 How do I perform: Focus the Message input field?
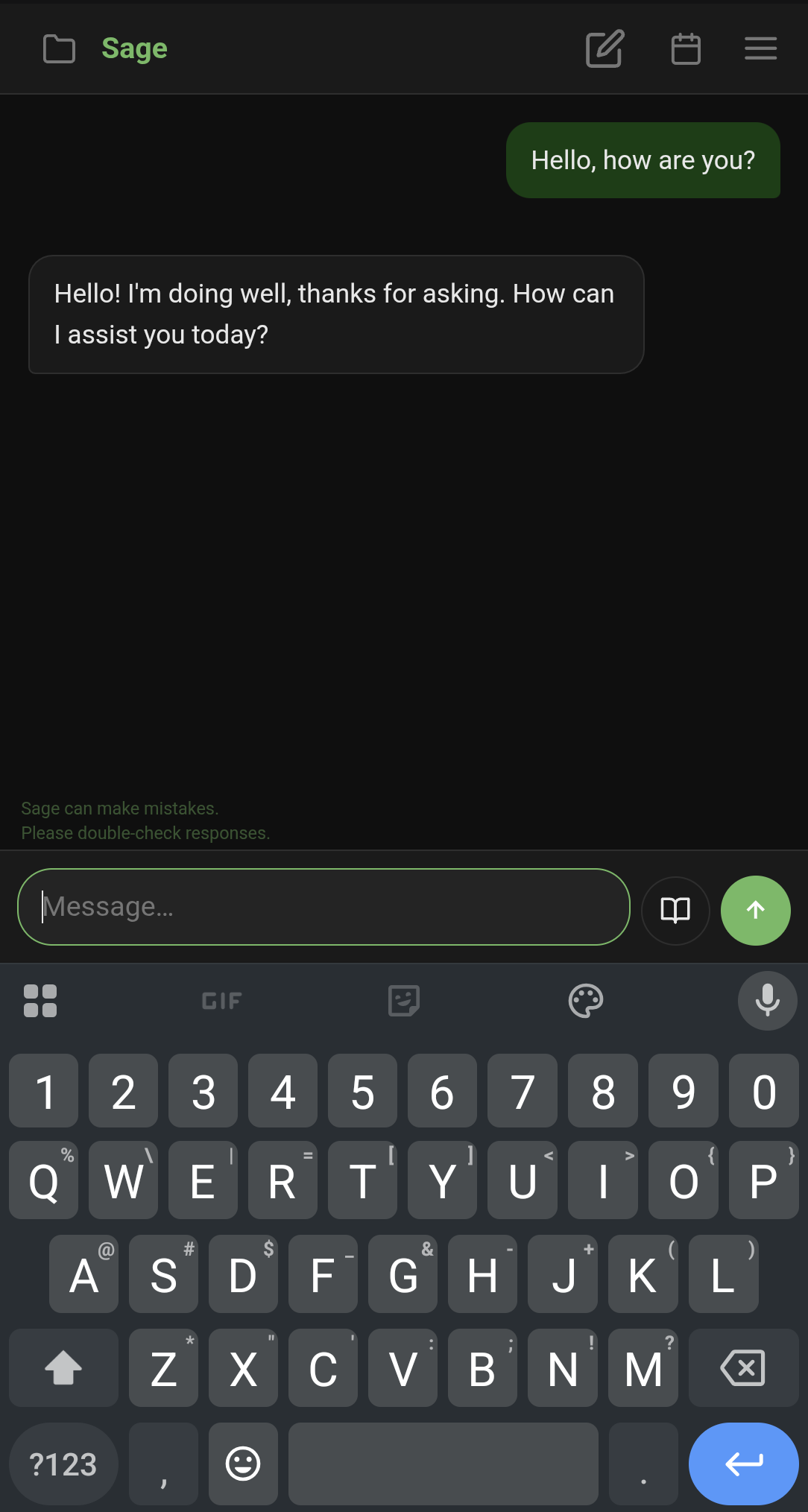click(x=323, y=907)
